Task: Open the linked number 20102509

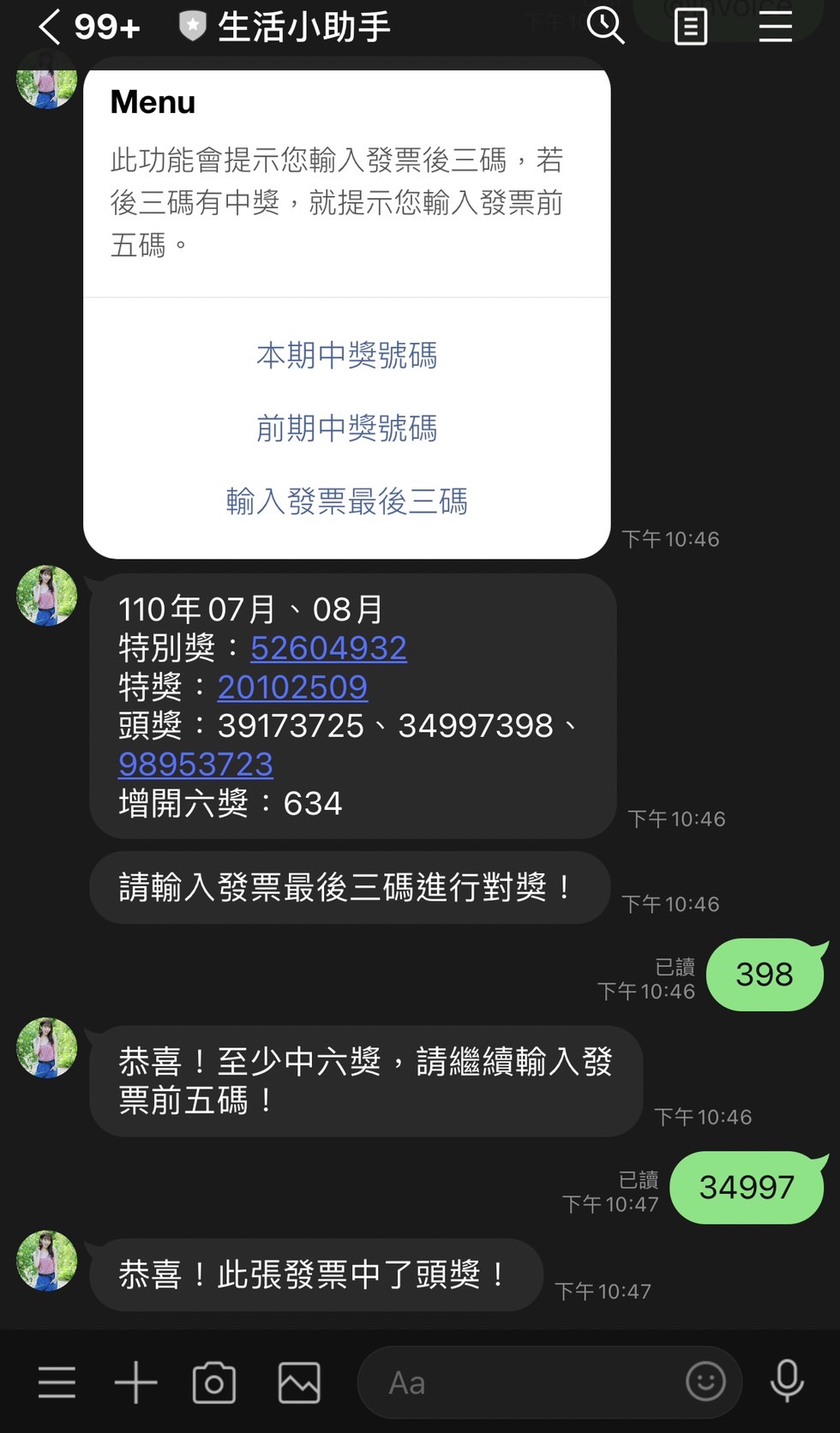Action: (292, 687)
